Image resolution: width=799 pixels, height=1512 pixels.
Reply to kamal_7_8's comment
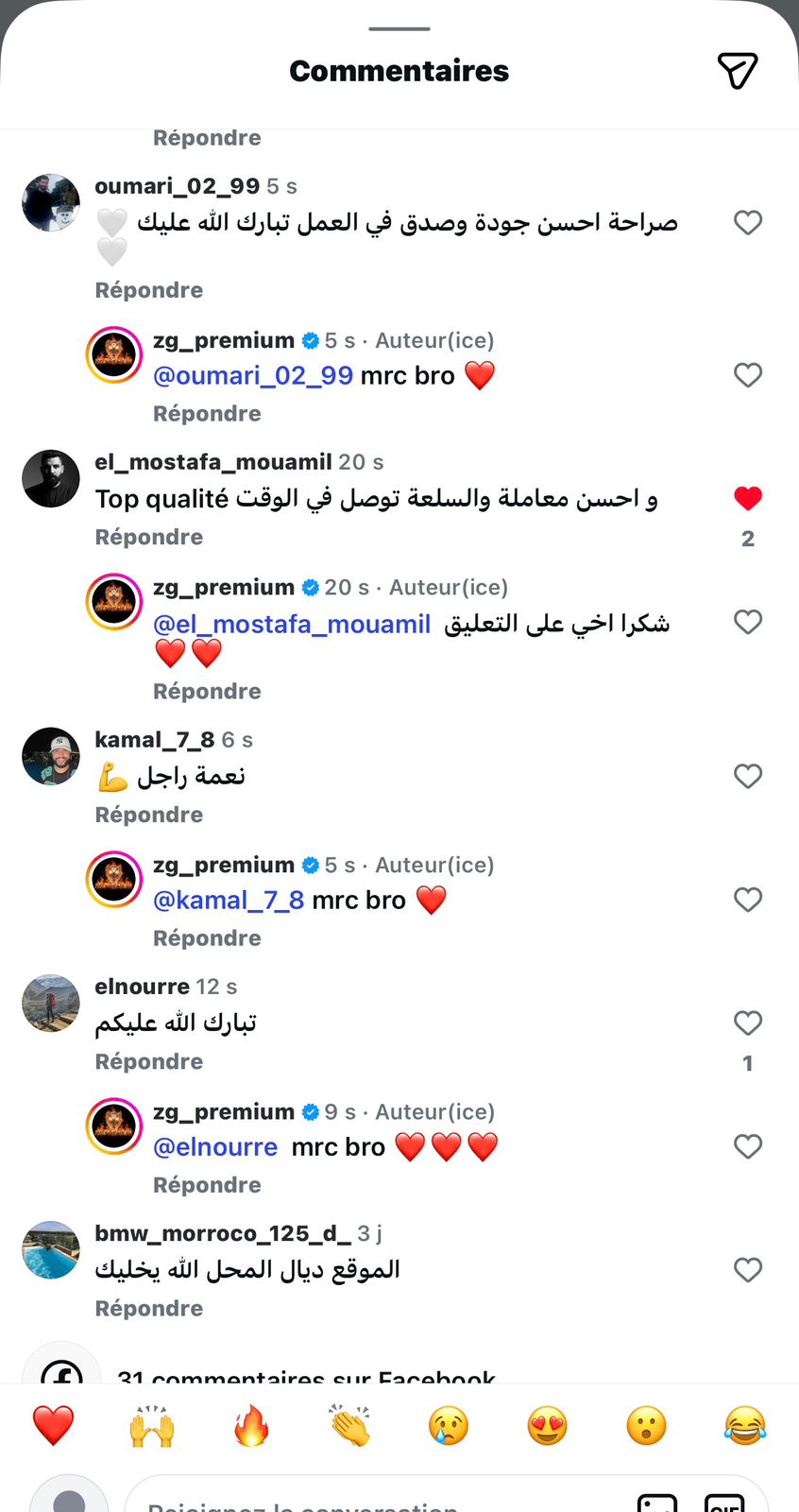tap(149, 815)
